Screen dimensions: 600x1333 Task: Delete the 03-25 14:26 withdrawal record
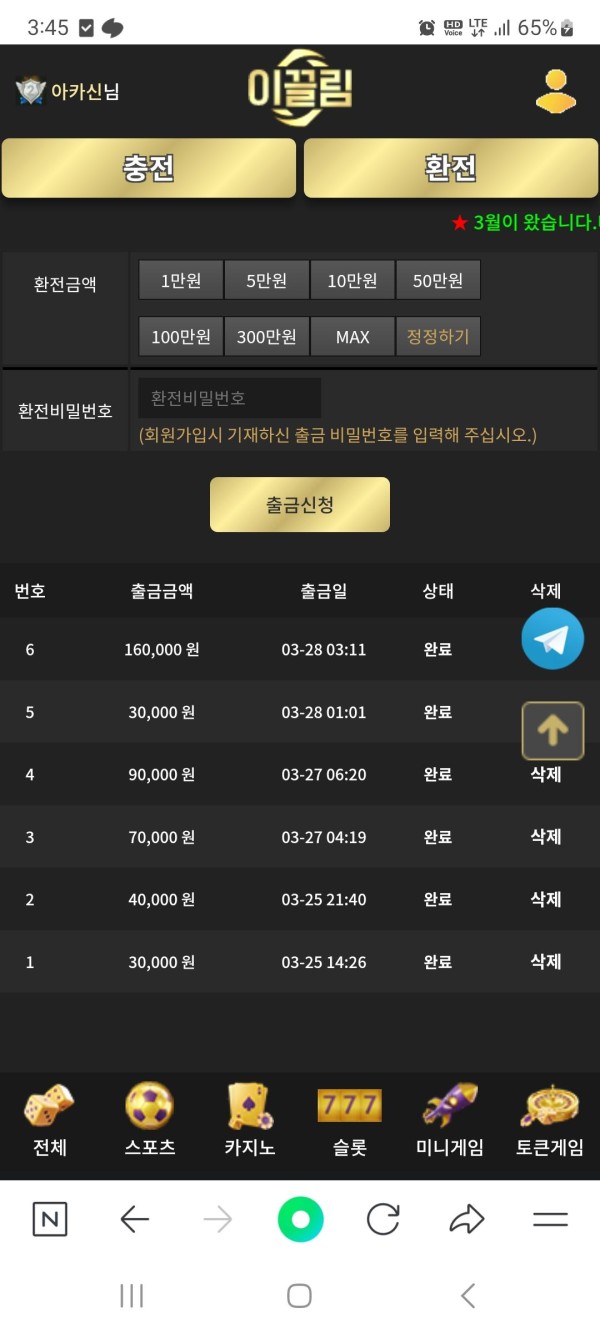[x=545, y=962]
